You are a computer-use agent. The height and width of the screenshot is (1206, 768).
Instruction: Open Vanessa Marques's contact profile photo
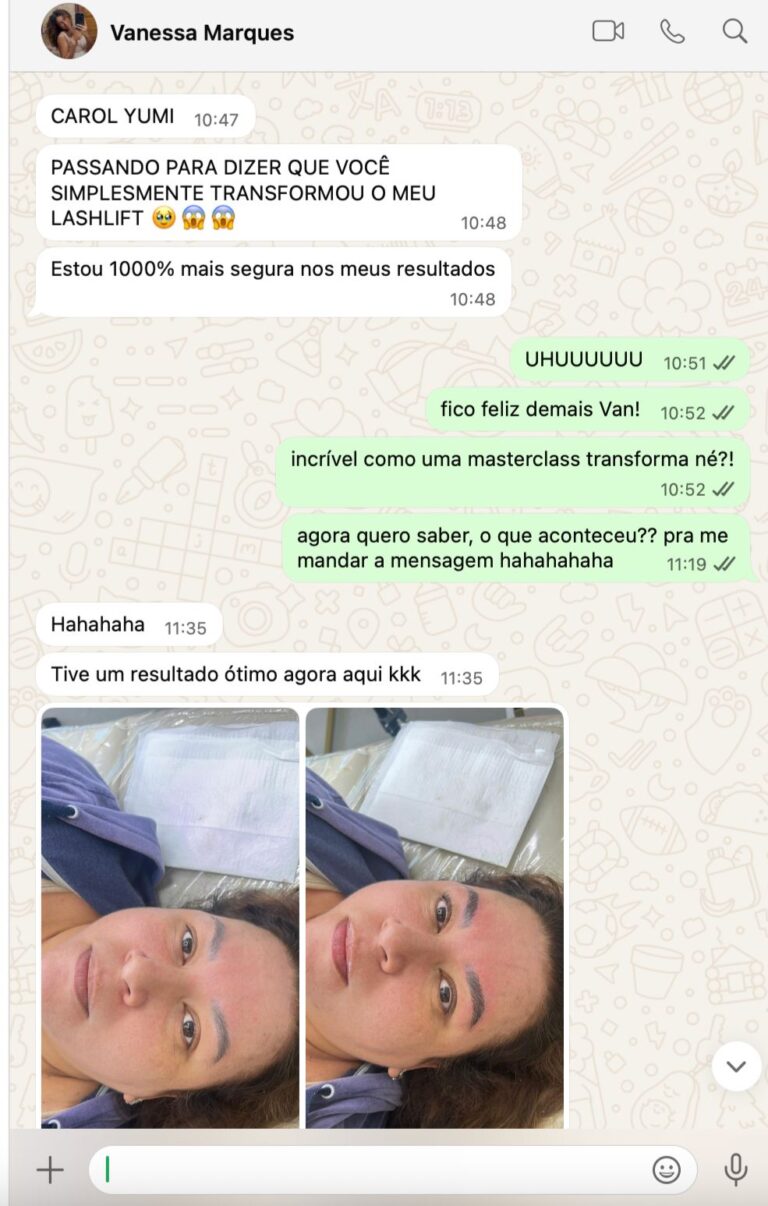[69, 31]
